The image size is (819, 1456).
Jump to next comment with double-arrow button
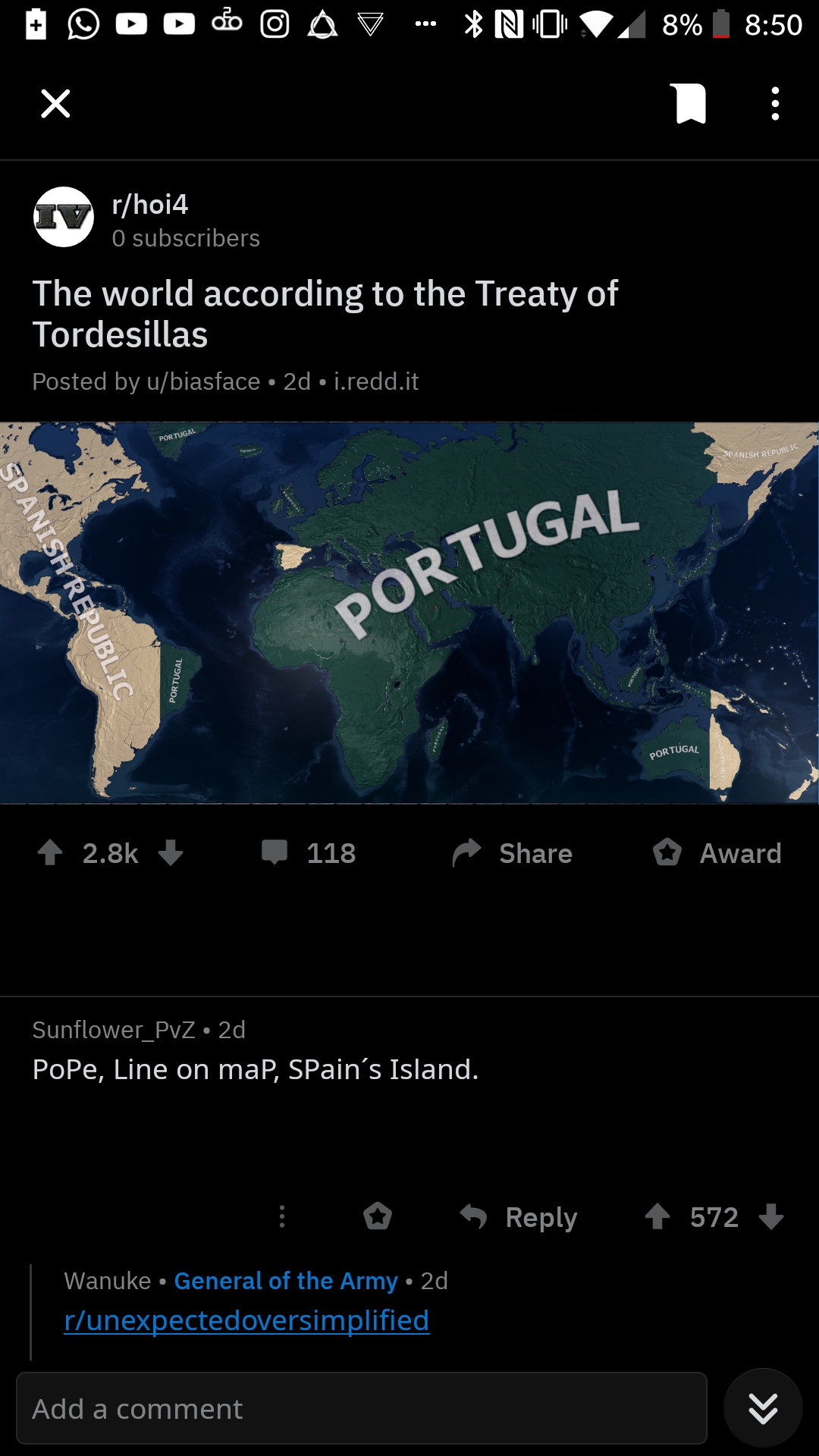[763, 1408]
